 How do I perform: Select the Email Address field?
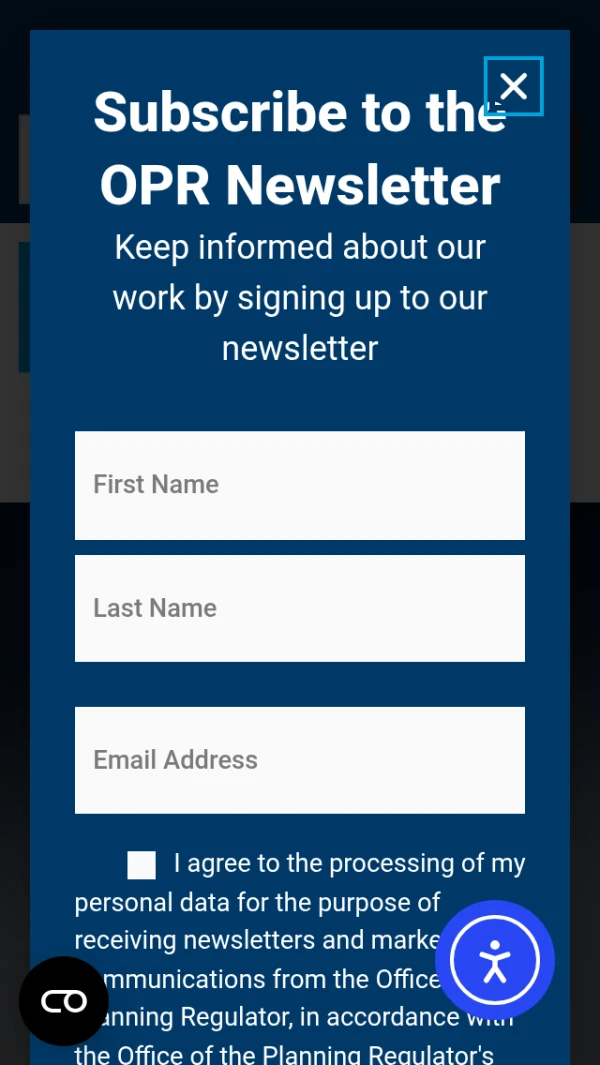pos(299,760)
